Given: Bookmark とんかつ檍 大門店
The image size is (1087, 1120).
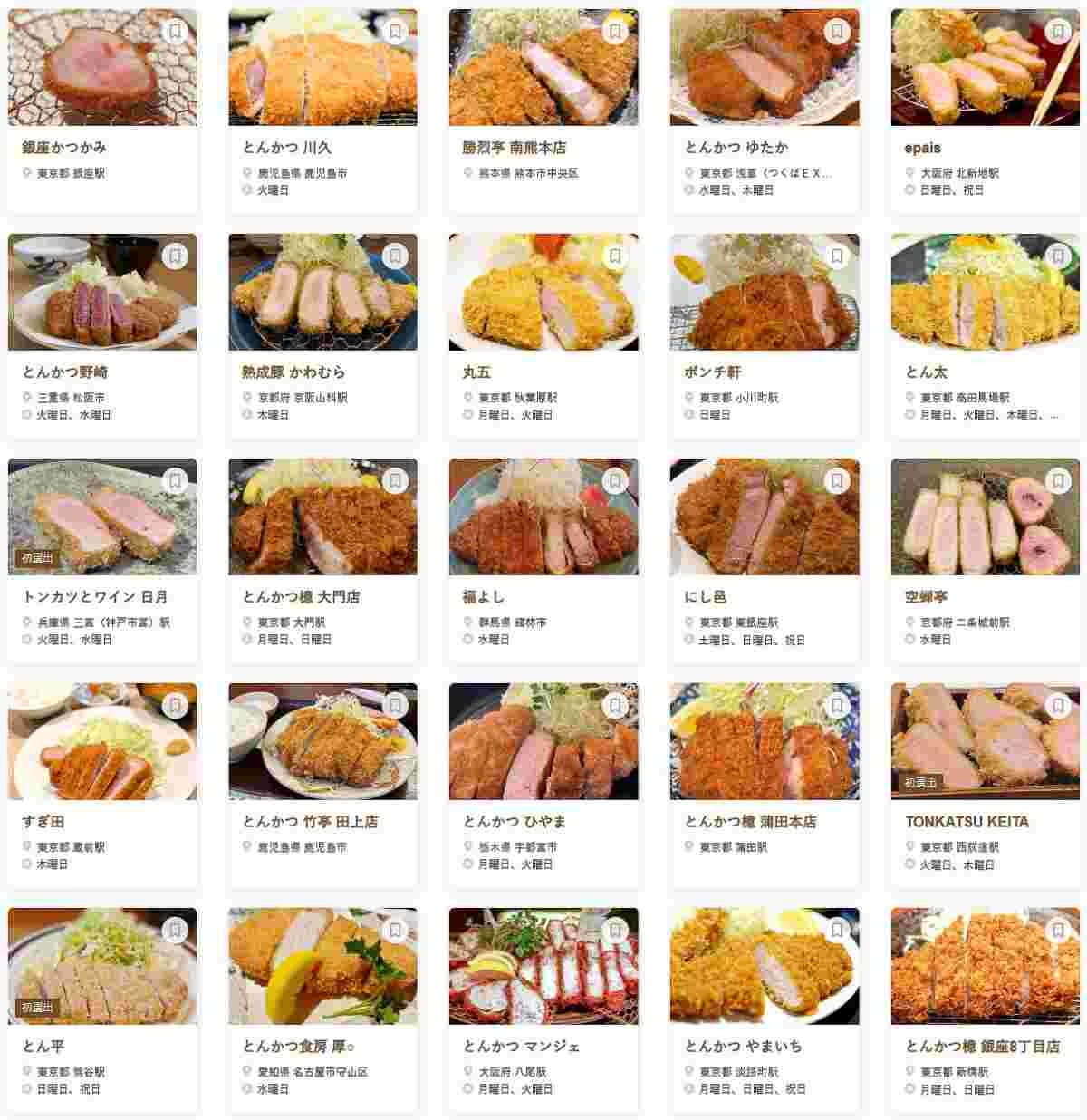Looking at the screenshot, I should [x=395, y=481].
